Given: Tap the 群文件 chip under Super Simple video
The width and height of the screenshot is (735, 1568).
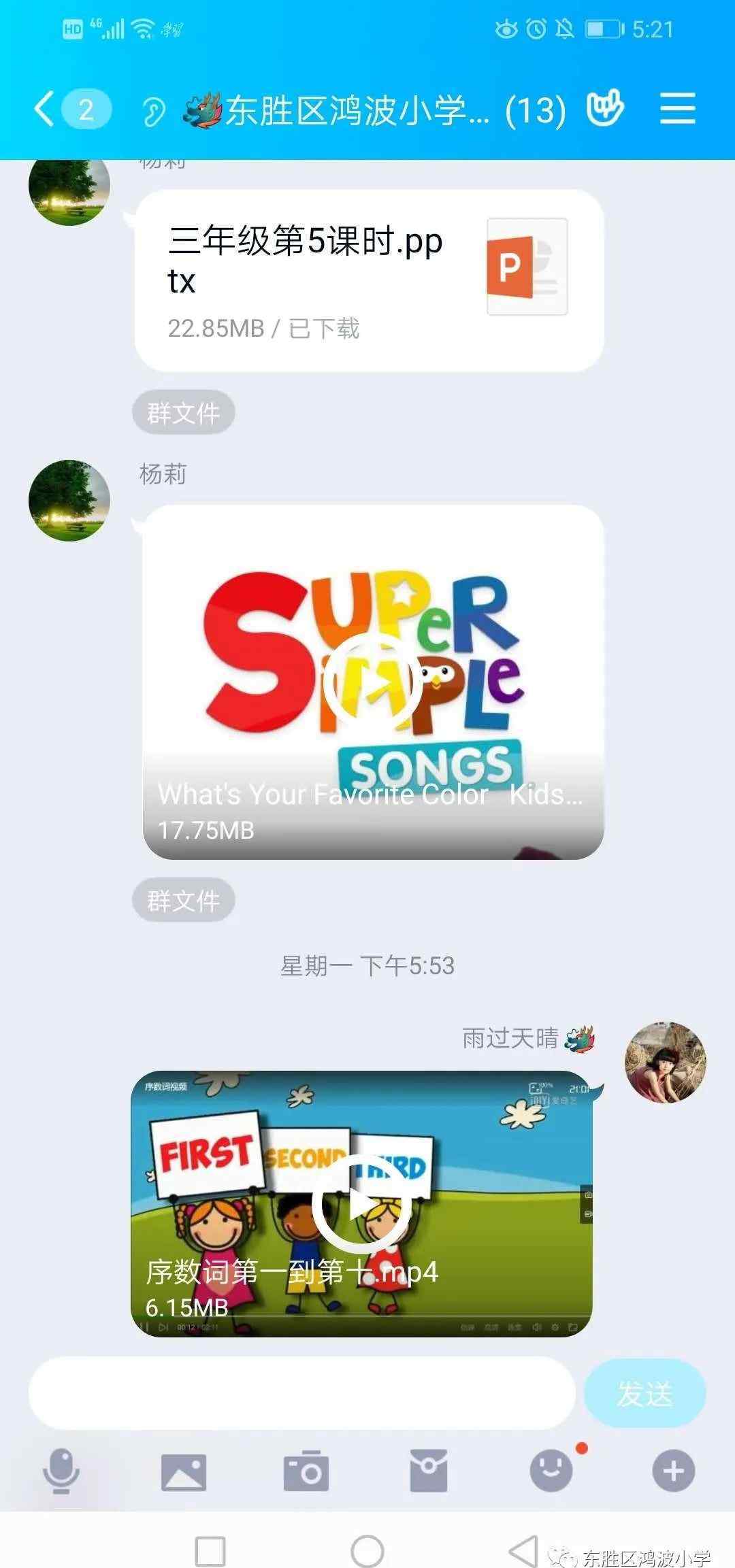Looking at the screenshot, I should pyautogui.click(x=184, y=900).
